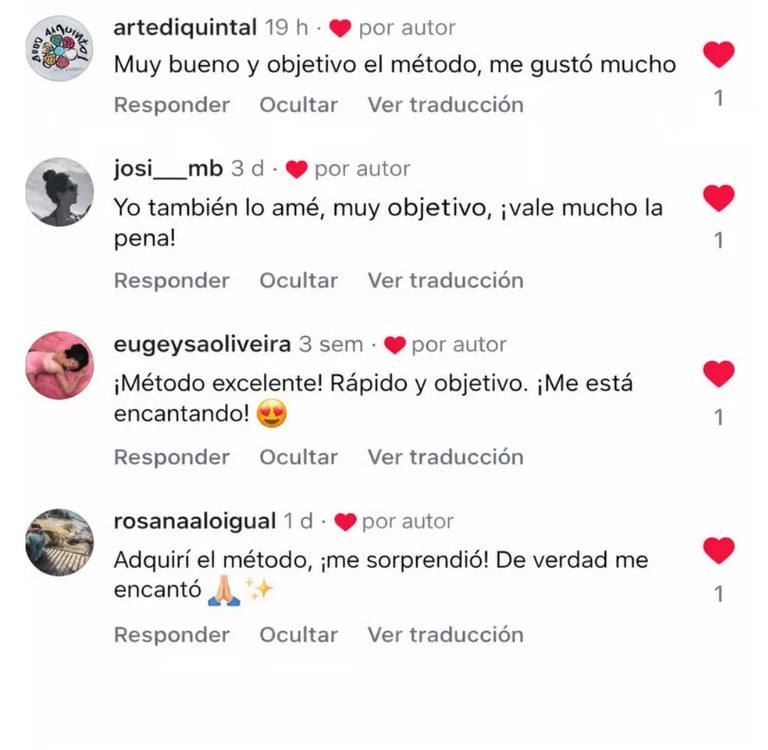Reply to rosanaaloigual's comment
The width and height of the screenshot is (768, 750).
pyautogui.click(x=171, y=634)
